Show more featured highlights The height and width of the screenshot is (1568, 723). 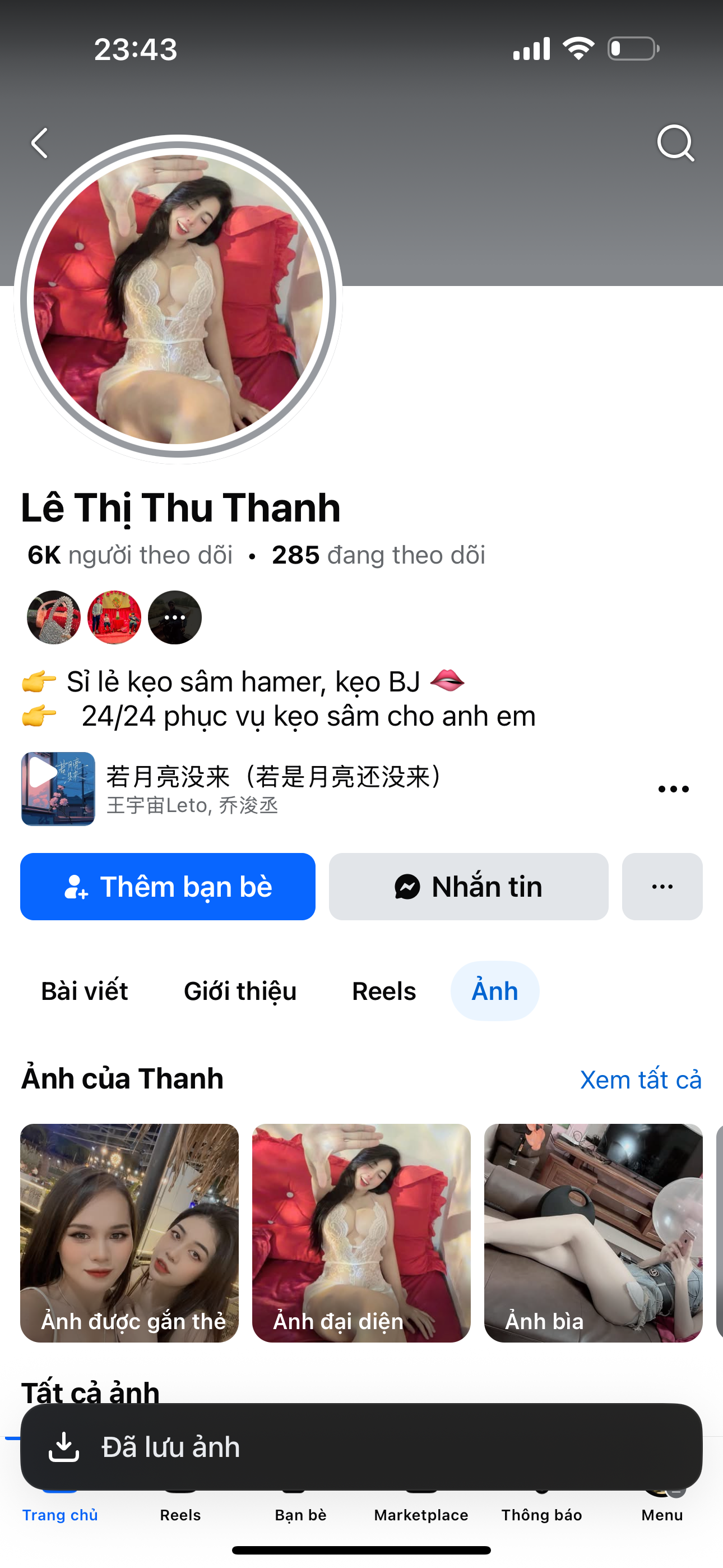coord(175,617)
